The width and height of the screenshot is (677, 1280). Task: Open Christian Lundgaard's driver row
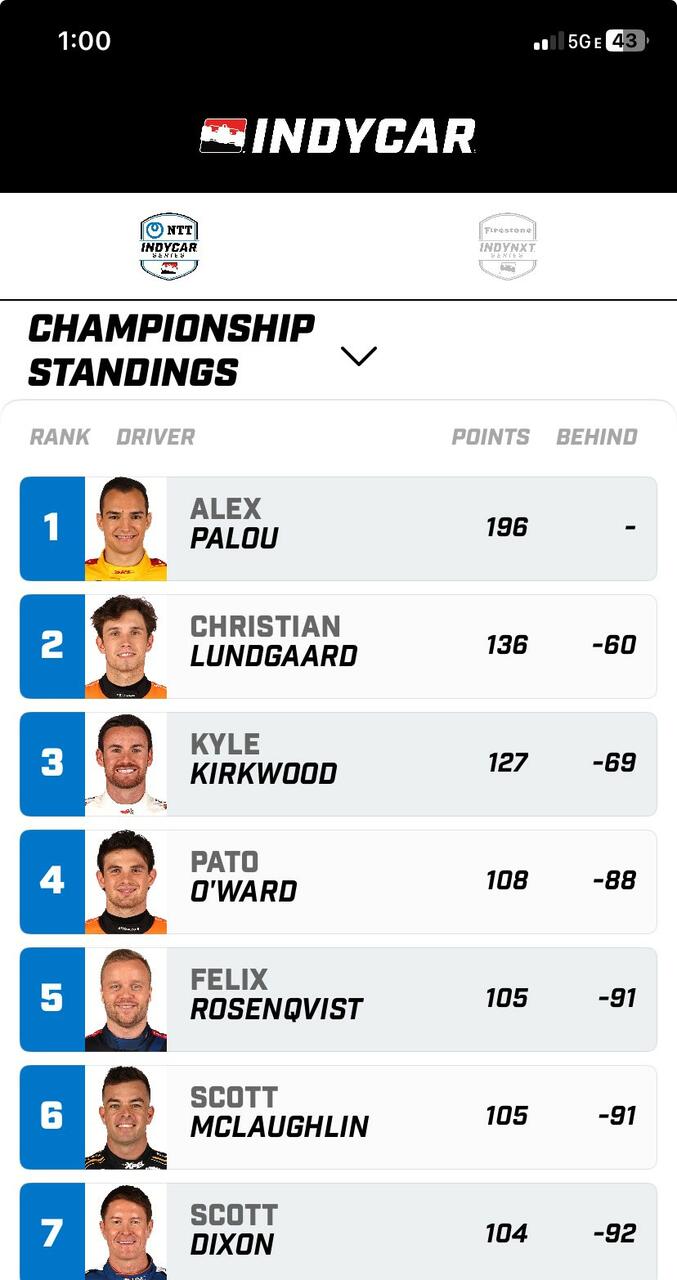(338, 646)
